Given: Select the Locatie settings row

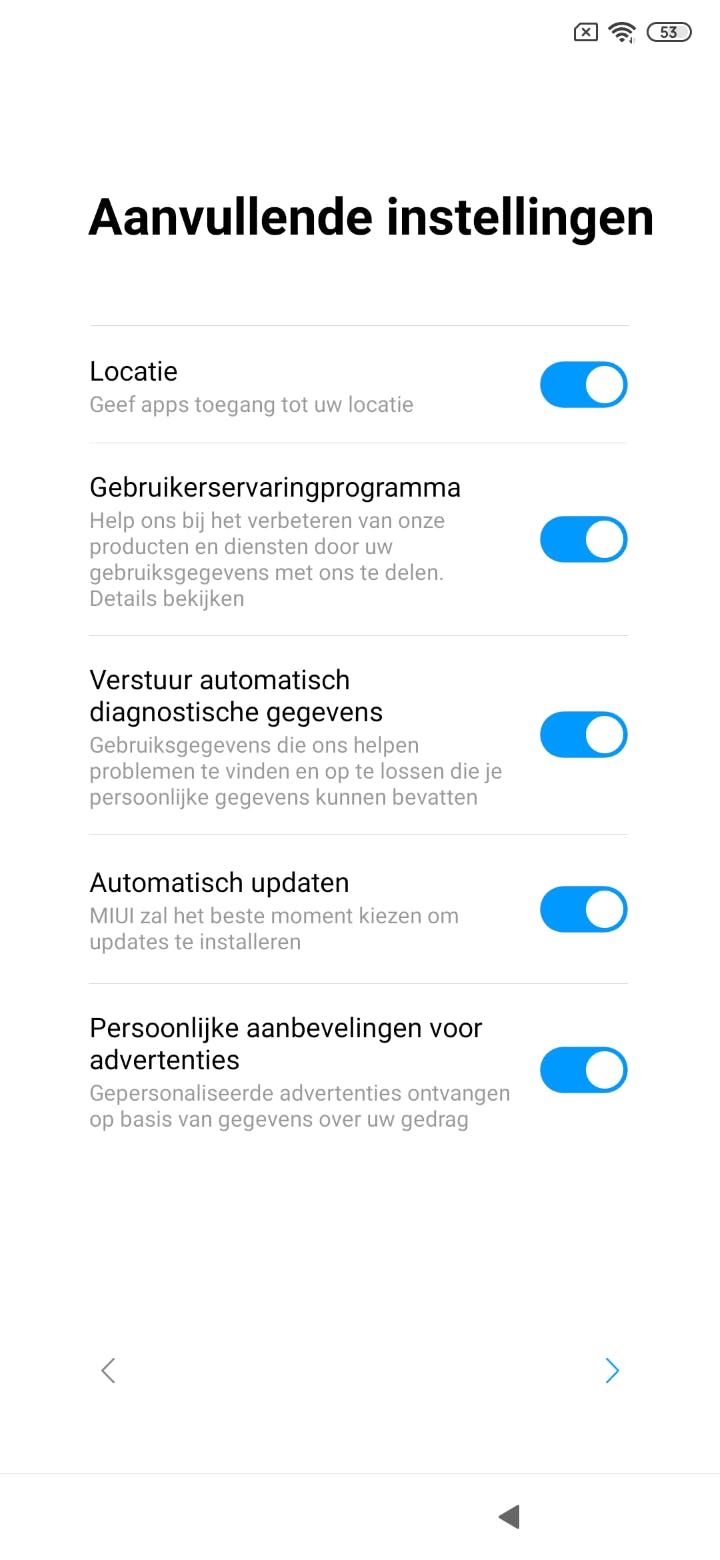Looking at the screenshot, I should click(x=300, y=384).
